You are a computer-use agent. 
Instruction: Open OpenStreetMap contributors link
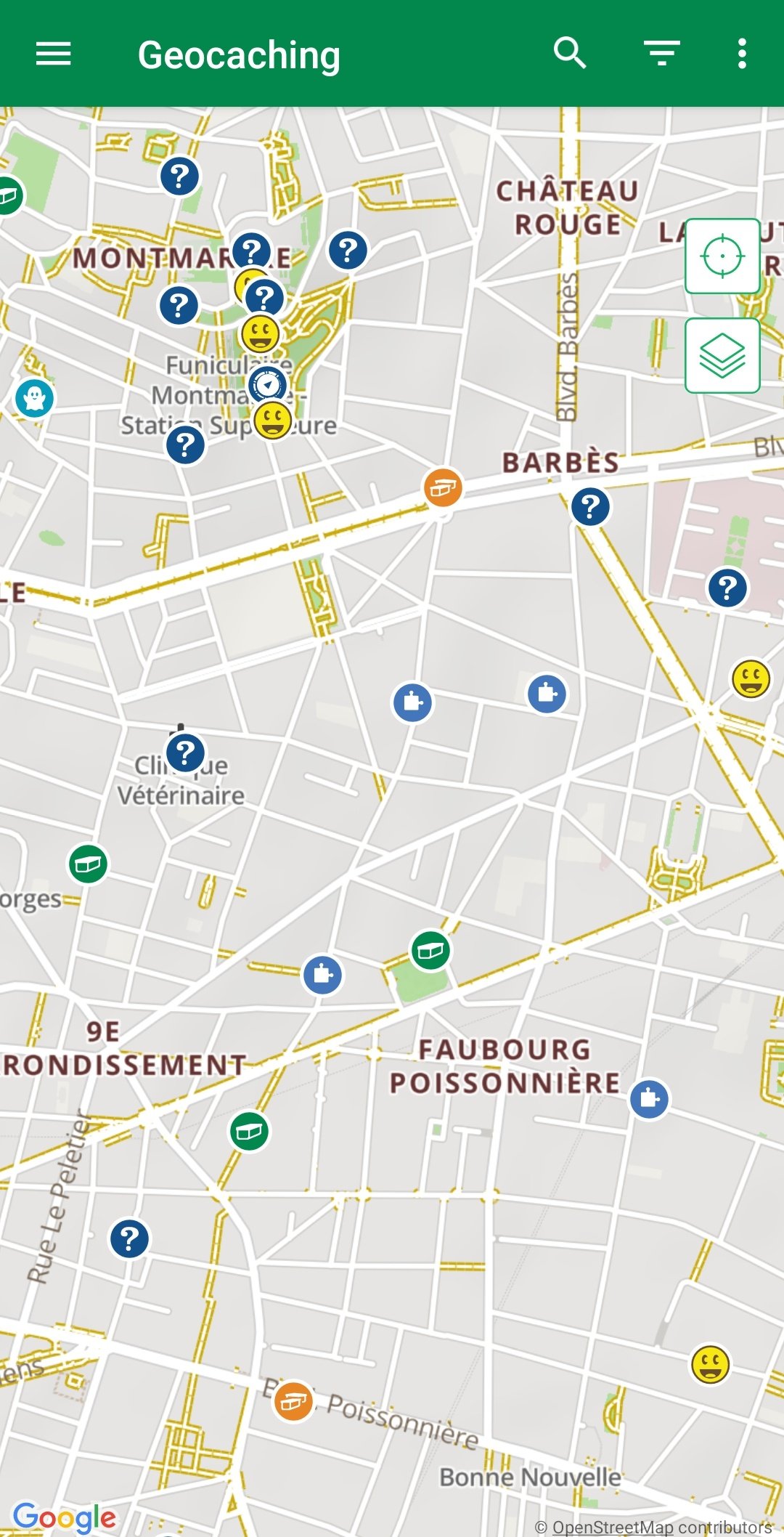pyautogui.click(x=661, y=1527)
